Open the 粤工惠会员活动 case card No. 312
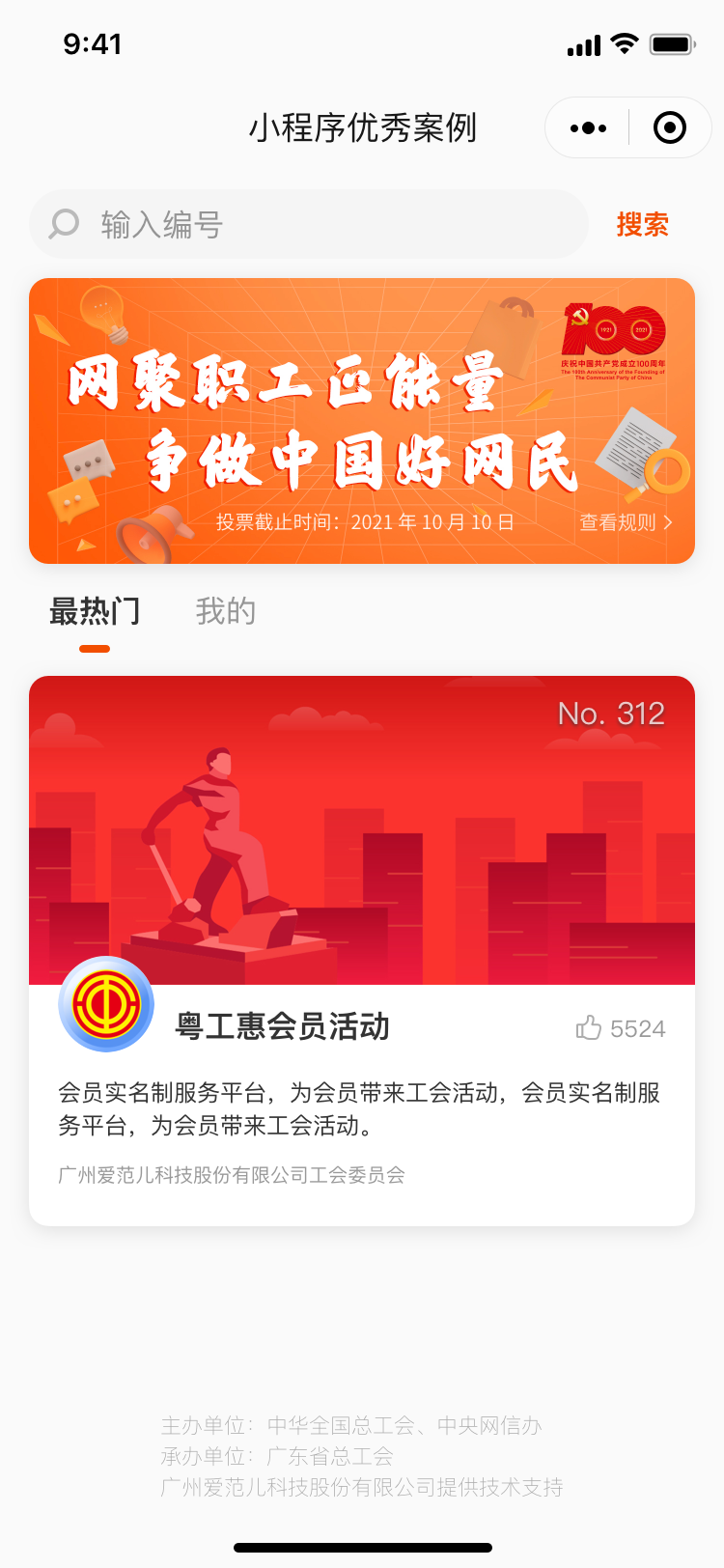 [362, 951]
